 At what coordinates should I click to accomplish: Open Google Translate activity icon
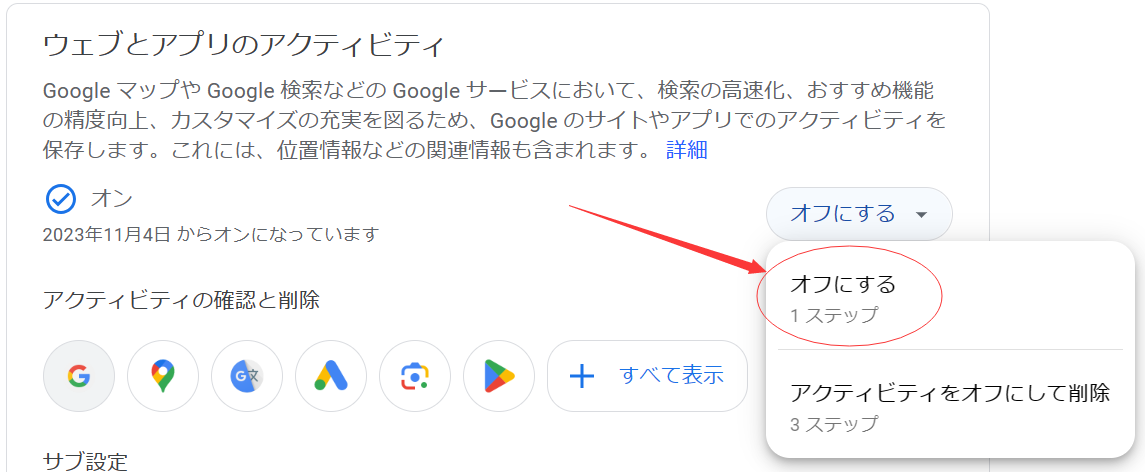pyautogui.click(x=247, y=376)
